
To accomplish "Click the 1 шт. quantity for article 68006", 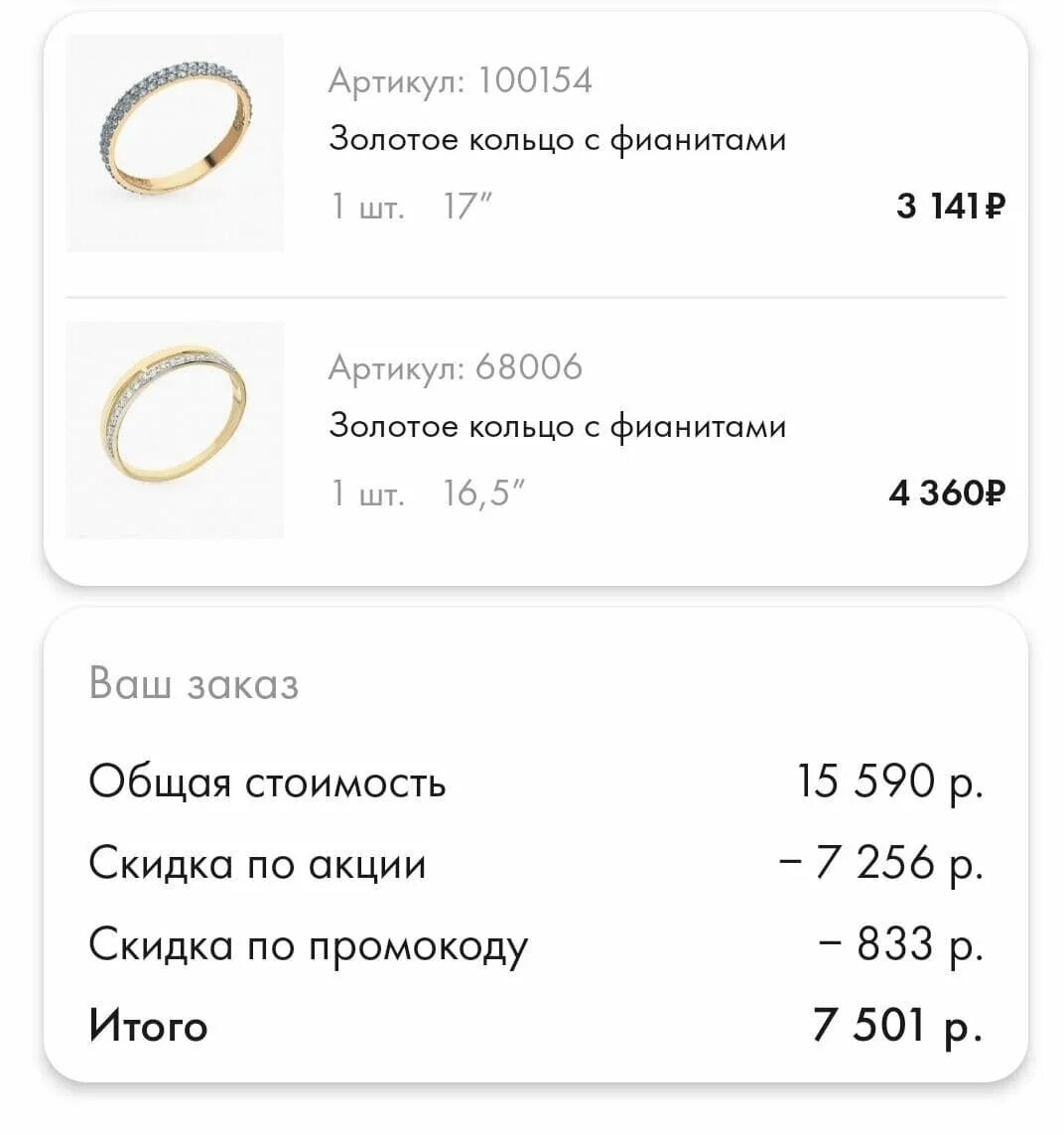I will pos(366,491).
